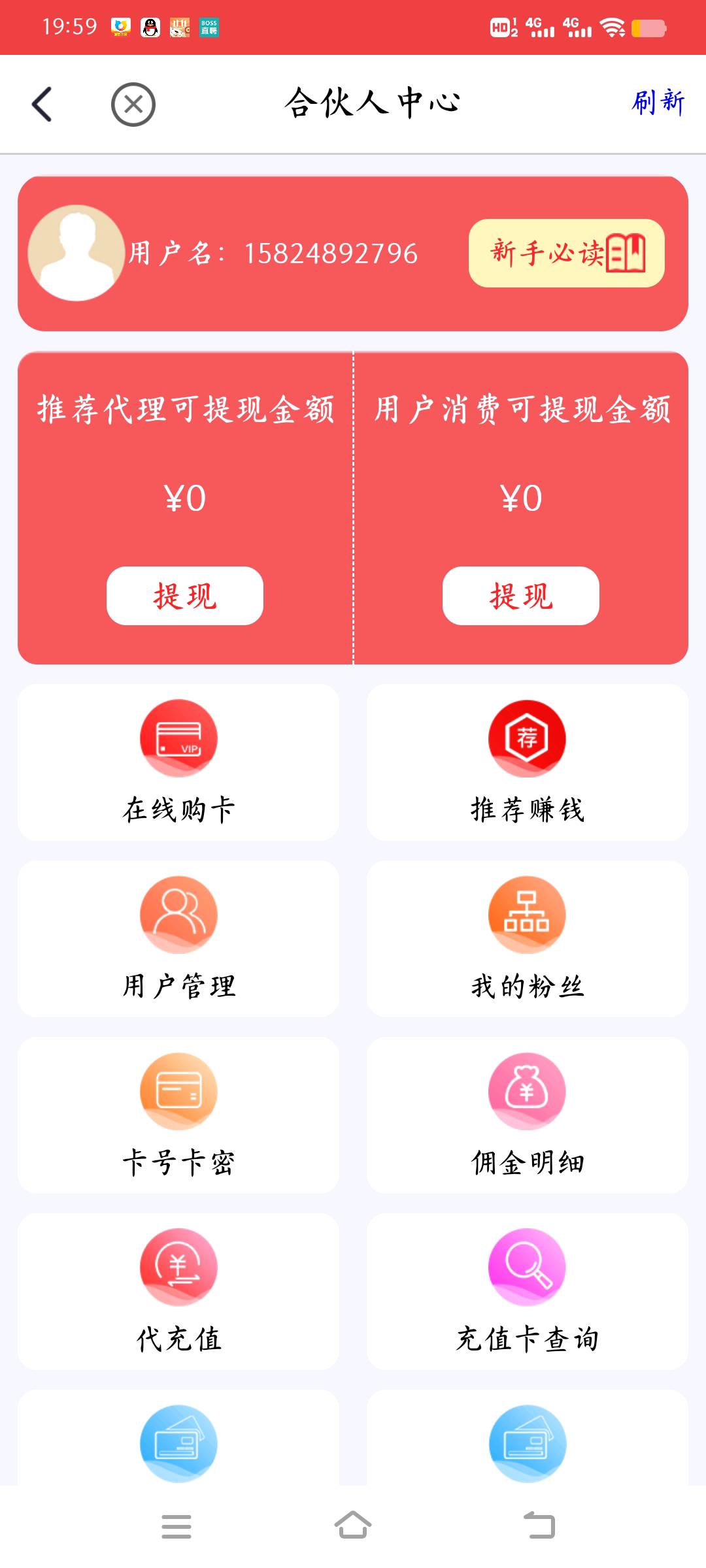Open 用户管理
Image resolution: width=706 pixels, height=1568 pixels.
[x=178, y=939]
